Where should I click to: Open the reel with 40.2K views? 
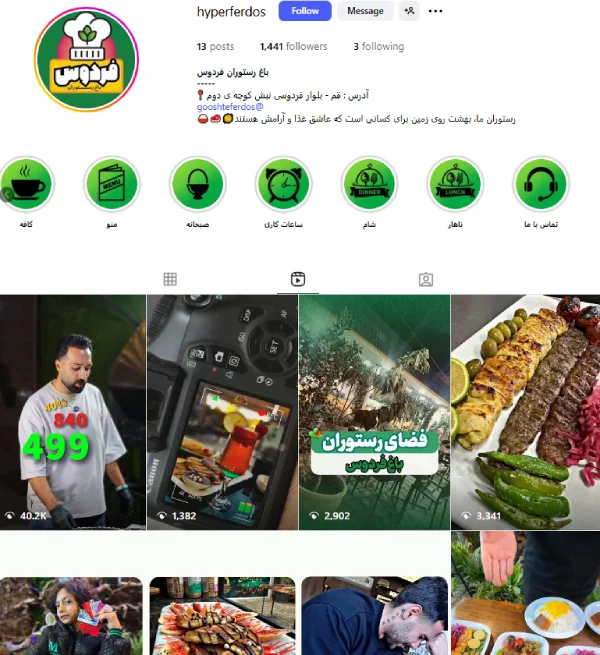pos(73,410)
